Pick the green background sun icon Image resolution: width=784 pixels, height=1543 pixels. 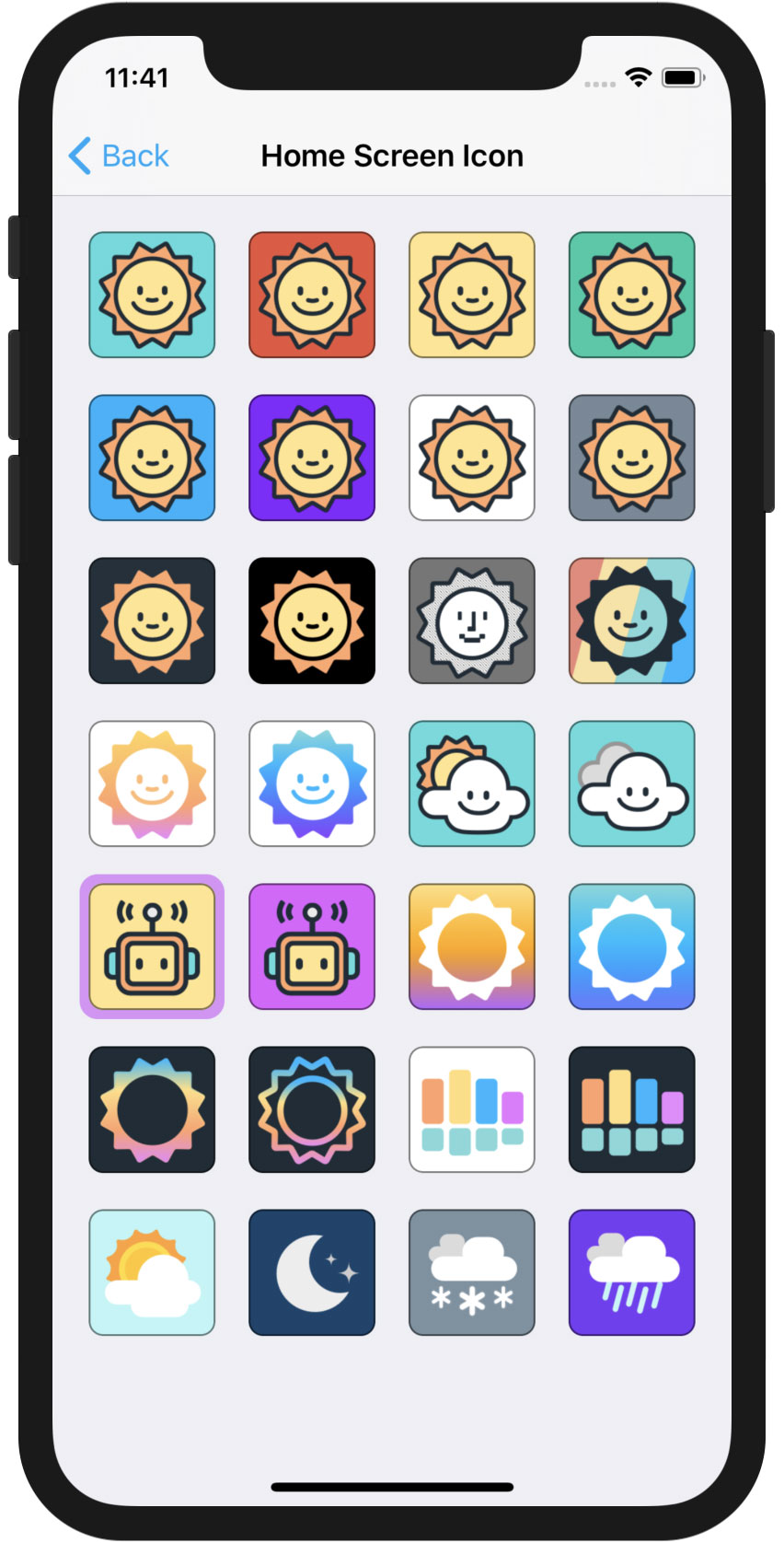632,295
